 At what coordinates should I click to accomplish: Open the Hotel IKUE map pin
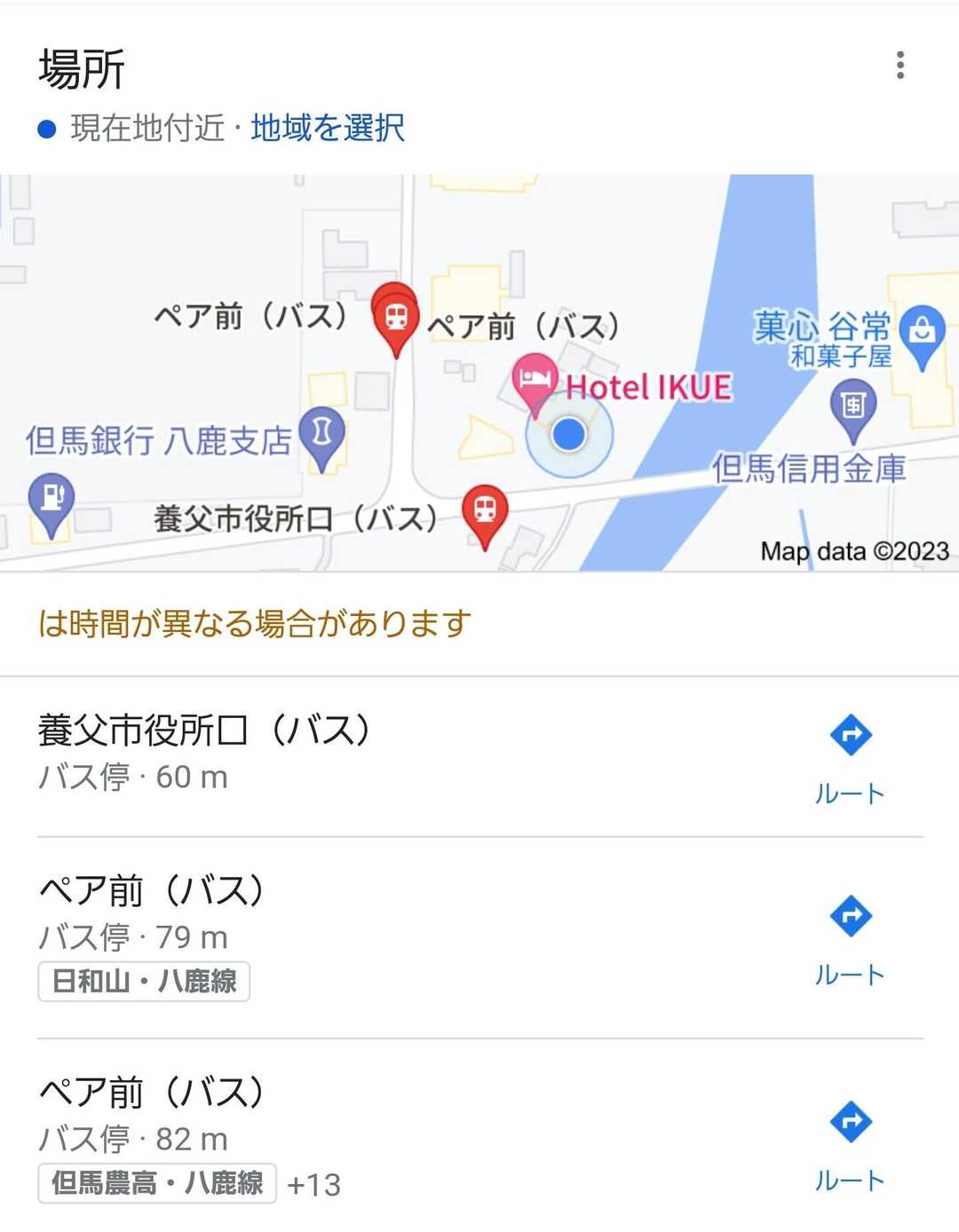[535, 380]
